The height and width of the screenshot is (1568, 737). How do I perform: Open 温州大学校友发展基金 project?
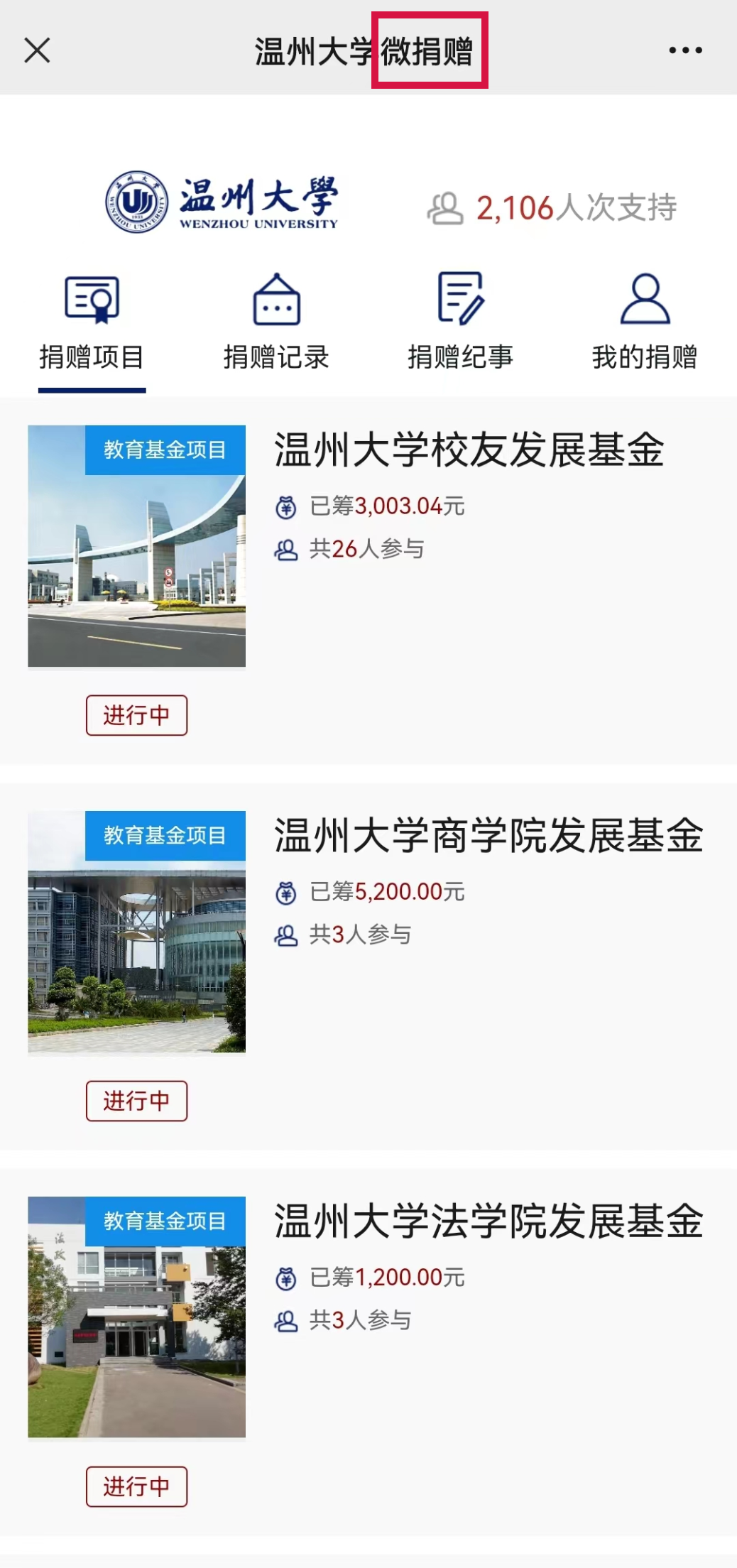[469, 450]
